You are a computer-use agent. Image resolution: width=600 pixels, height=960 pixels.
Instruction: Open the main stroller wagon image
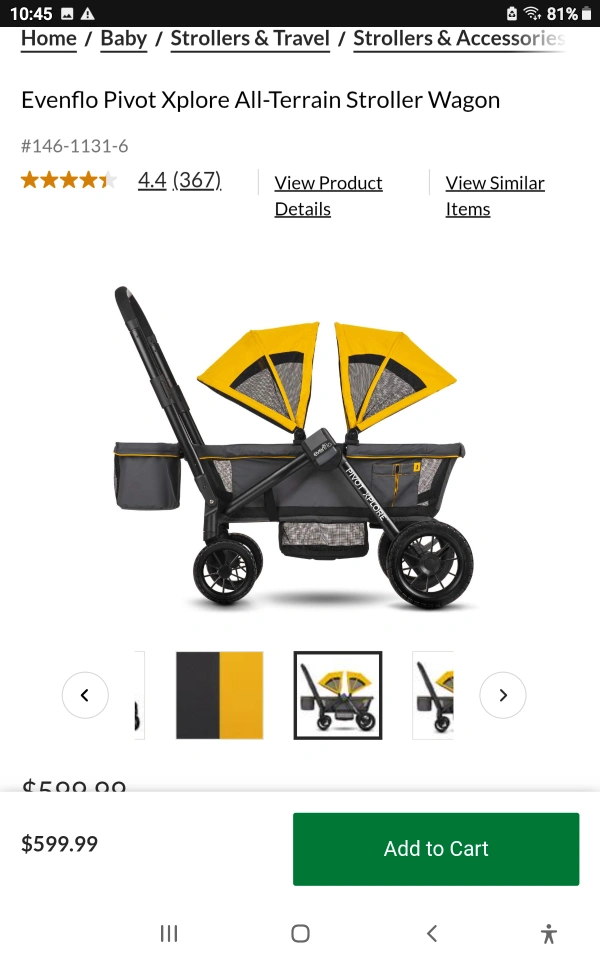click(x=294, y=448)
